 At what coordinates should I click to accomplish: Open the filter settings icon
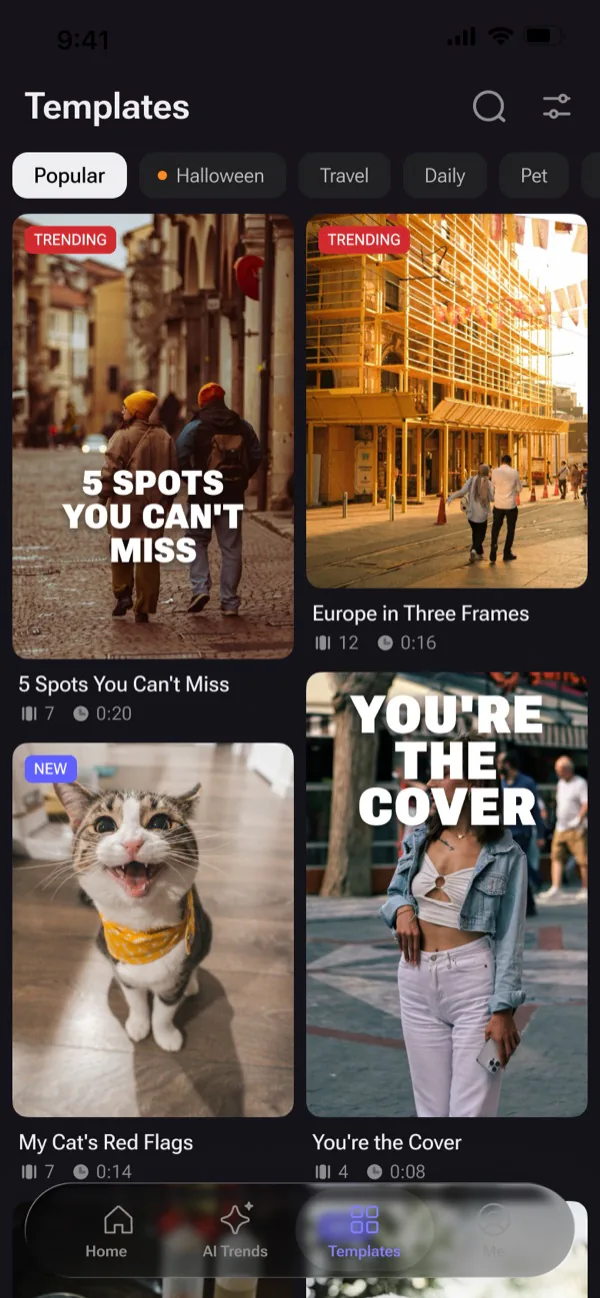pos(557,106)
